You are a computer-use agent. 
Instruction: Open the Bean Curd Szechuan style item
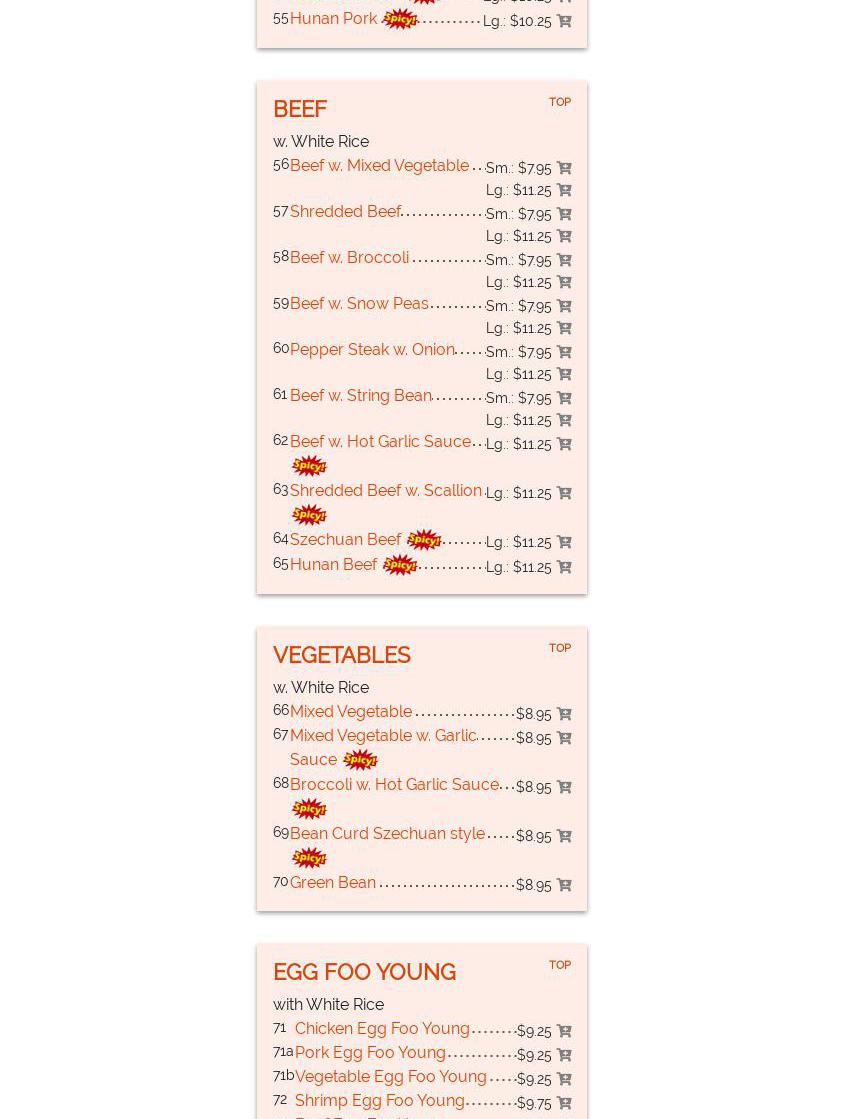click(387, 834)
